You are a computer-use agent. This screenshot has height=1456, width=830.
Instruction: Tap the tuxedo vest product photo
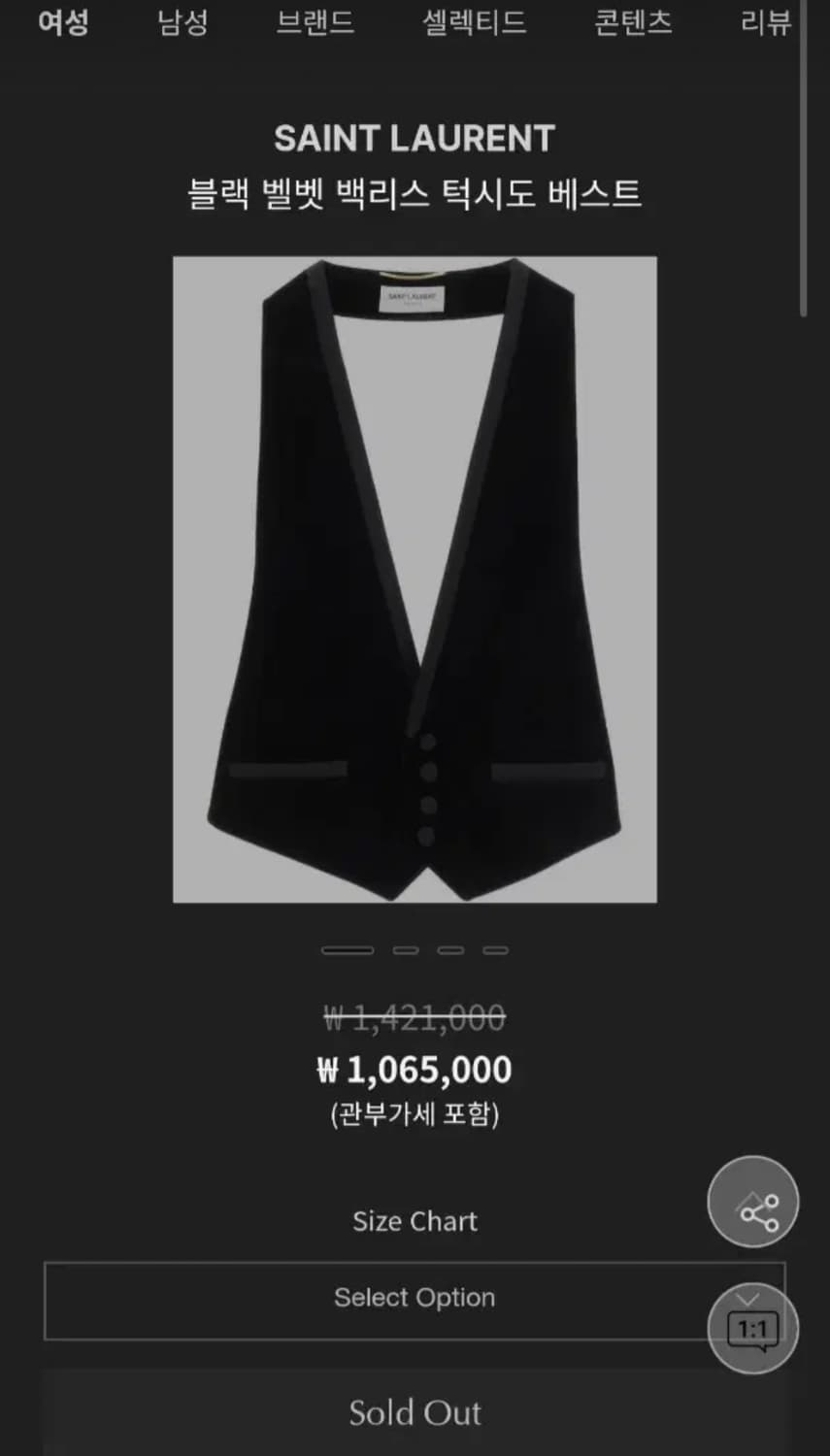coord(415,578)
